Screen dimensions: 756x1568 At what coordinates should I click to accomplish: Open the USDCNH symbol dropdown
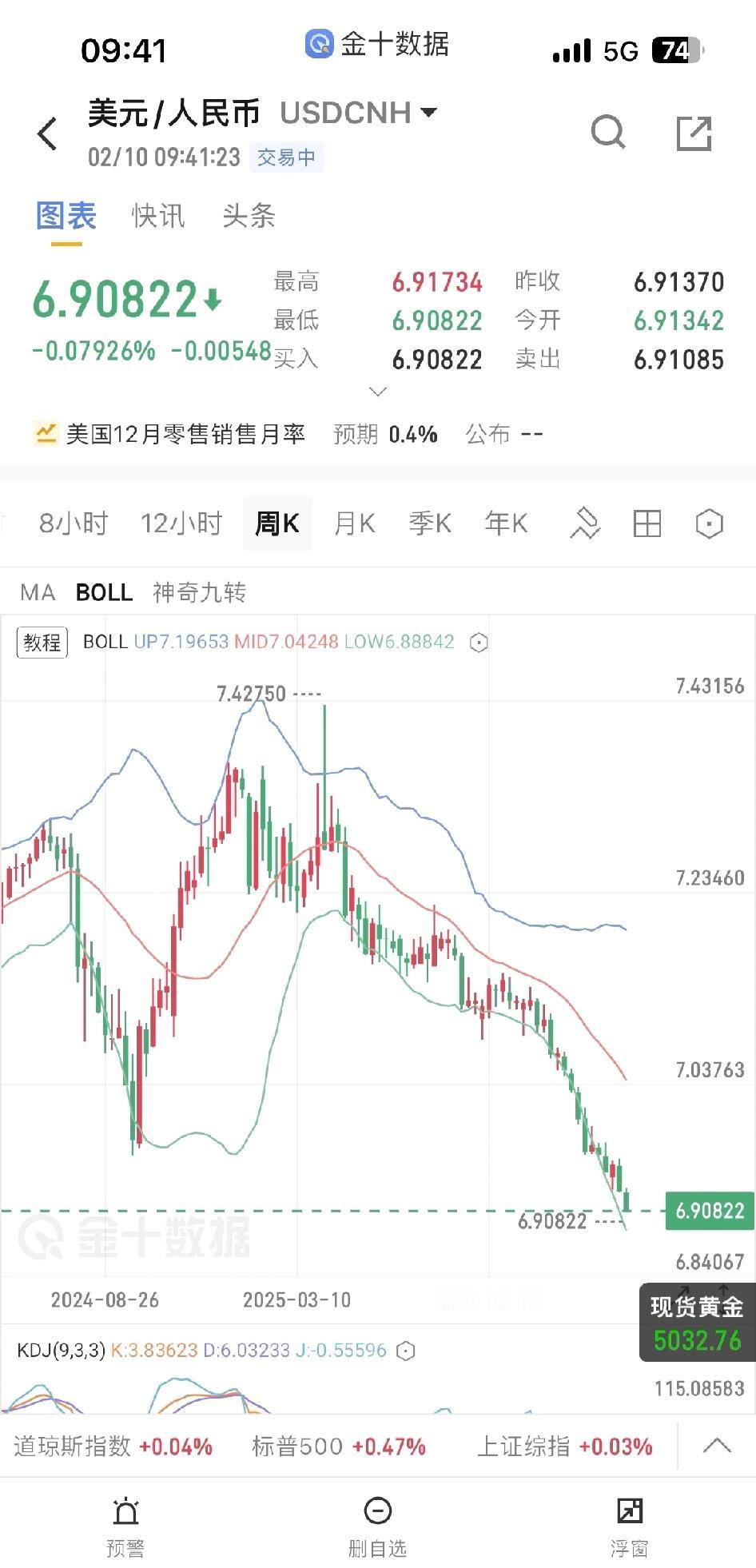(x=429, y=113)
